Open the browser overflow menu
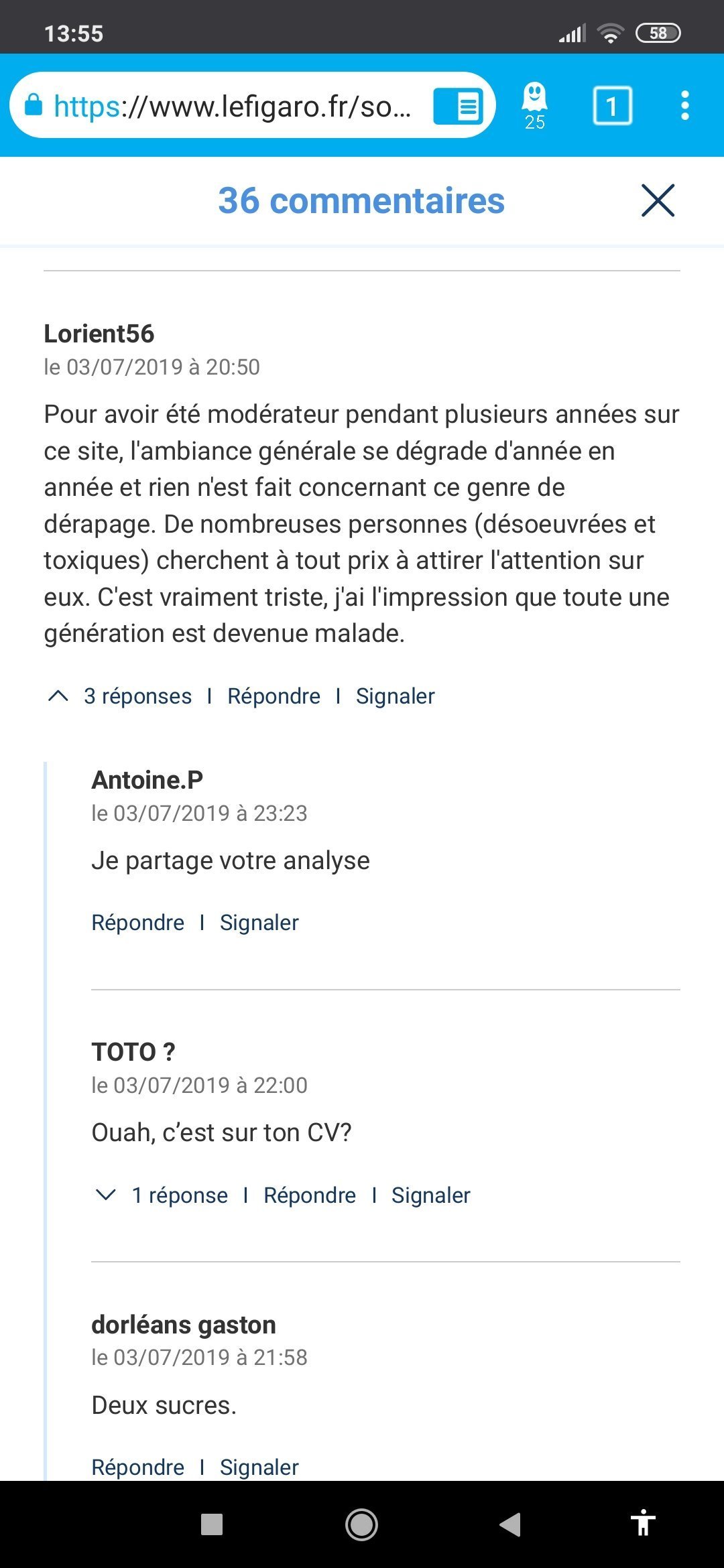The image size is (724, 1568). point(684,106)
